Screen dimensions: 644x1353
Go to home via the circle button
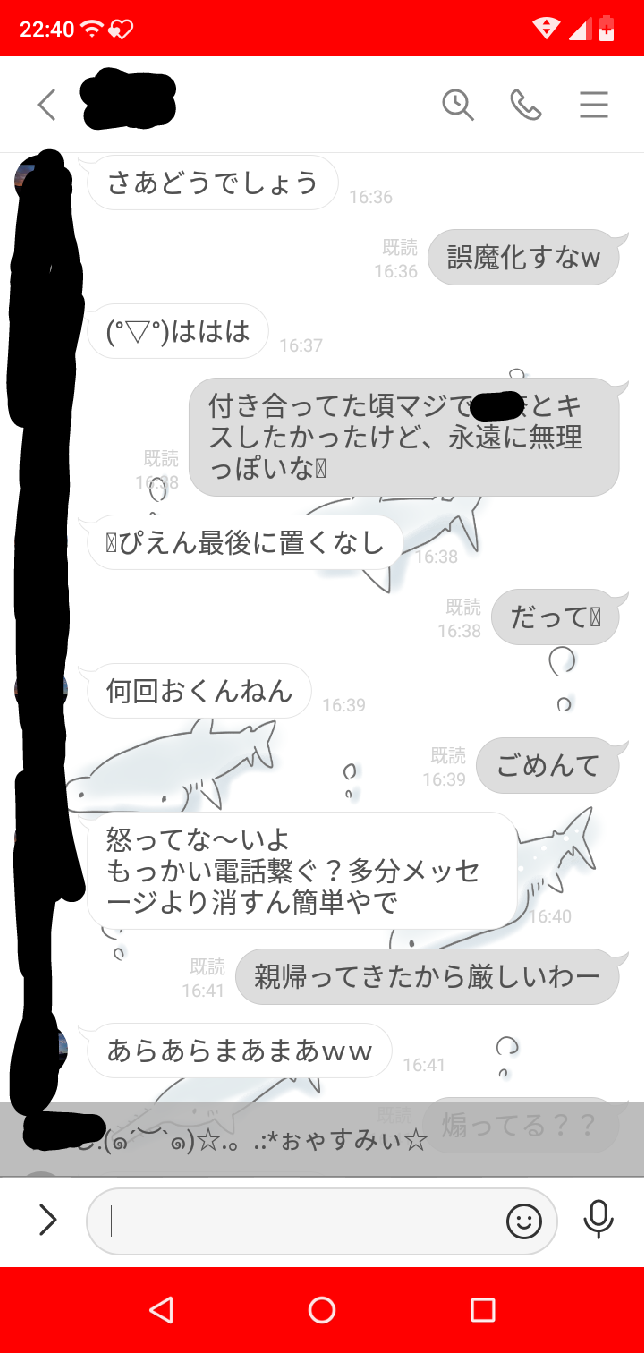click(322, 1309)
